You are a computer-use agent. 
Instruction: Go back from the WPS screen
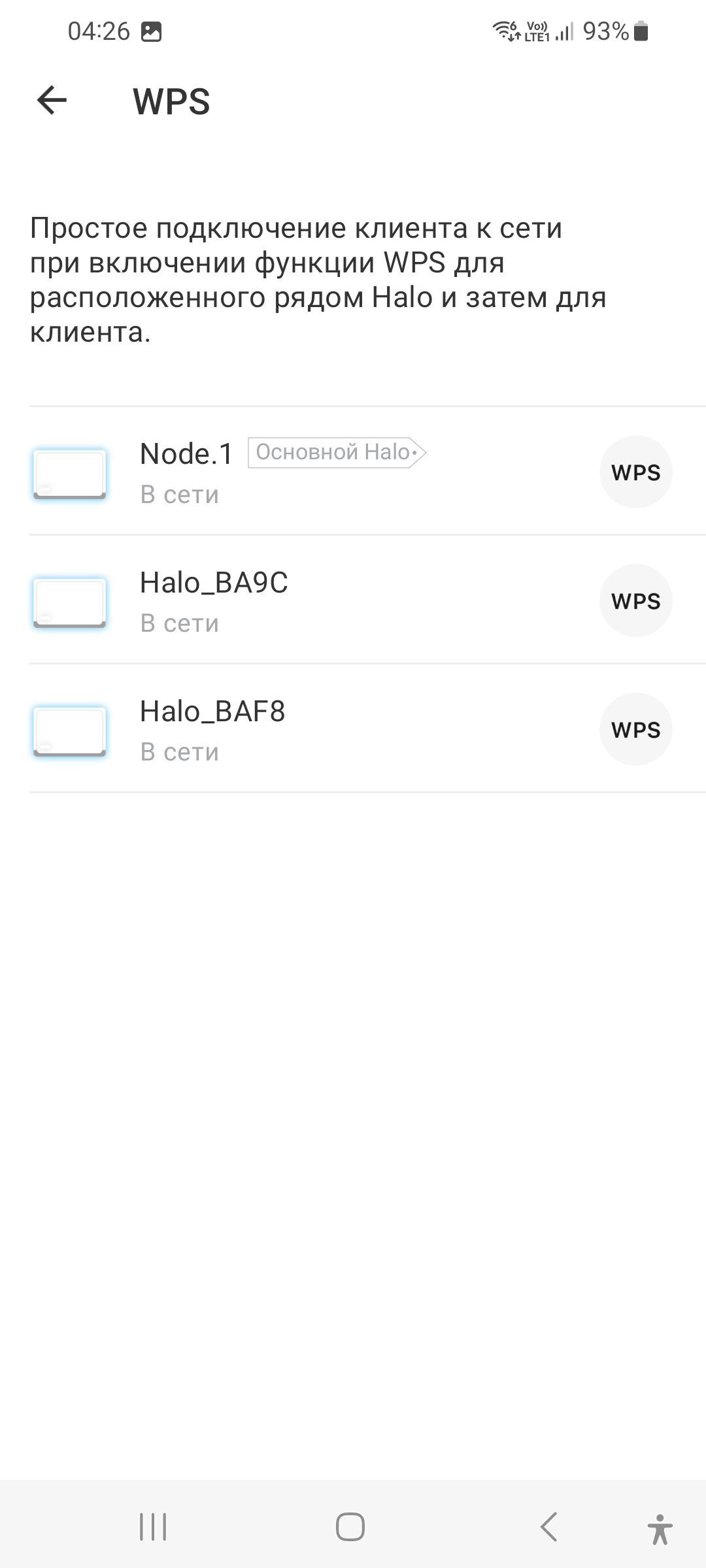[52, 101]
